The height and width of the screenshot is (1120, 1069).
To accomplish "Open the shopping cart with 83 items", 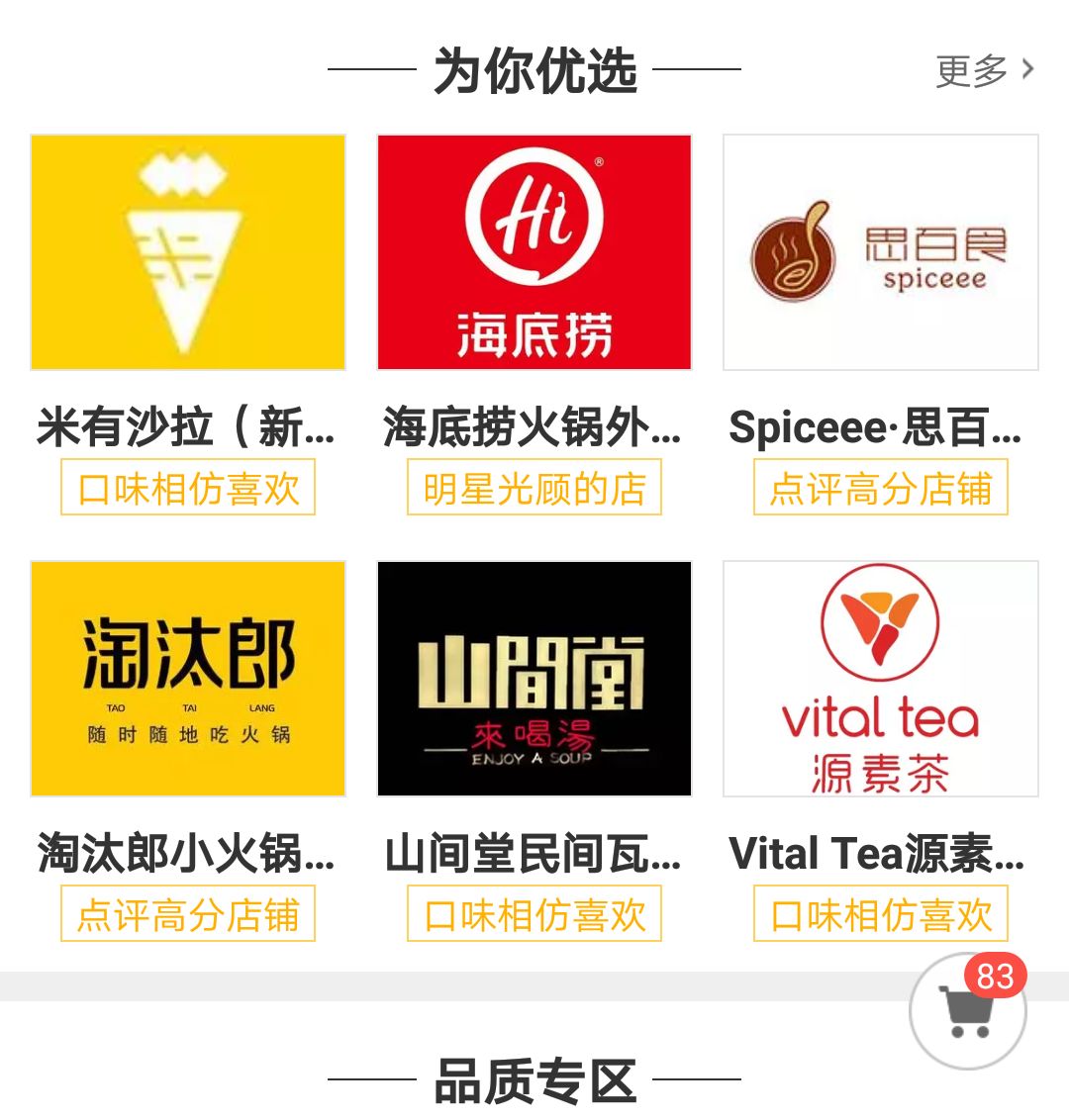I will click(x=968, y=1010).
